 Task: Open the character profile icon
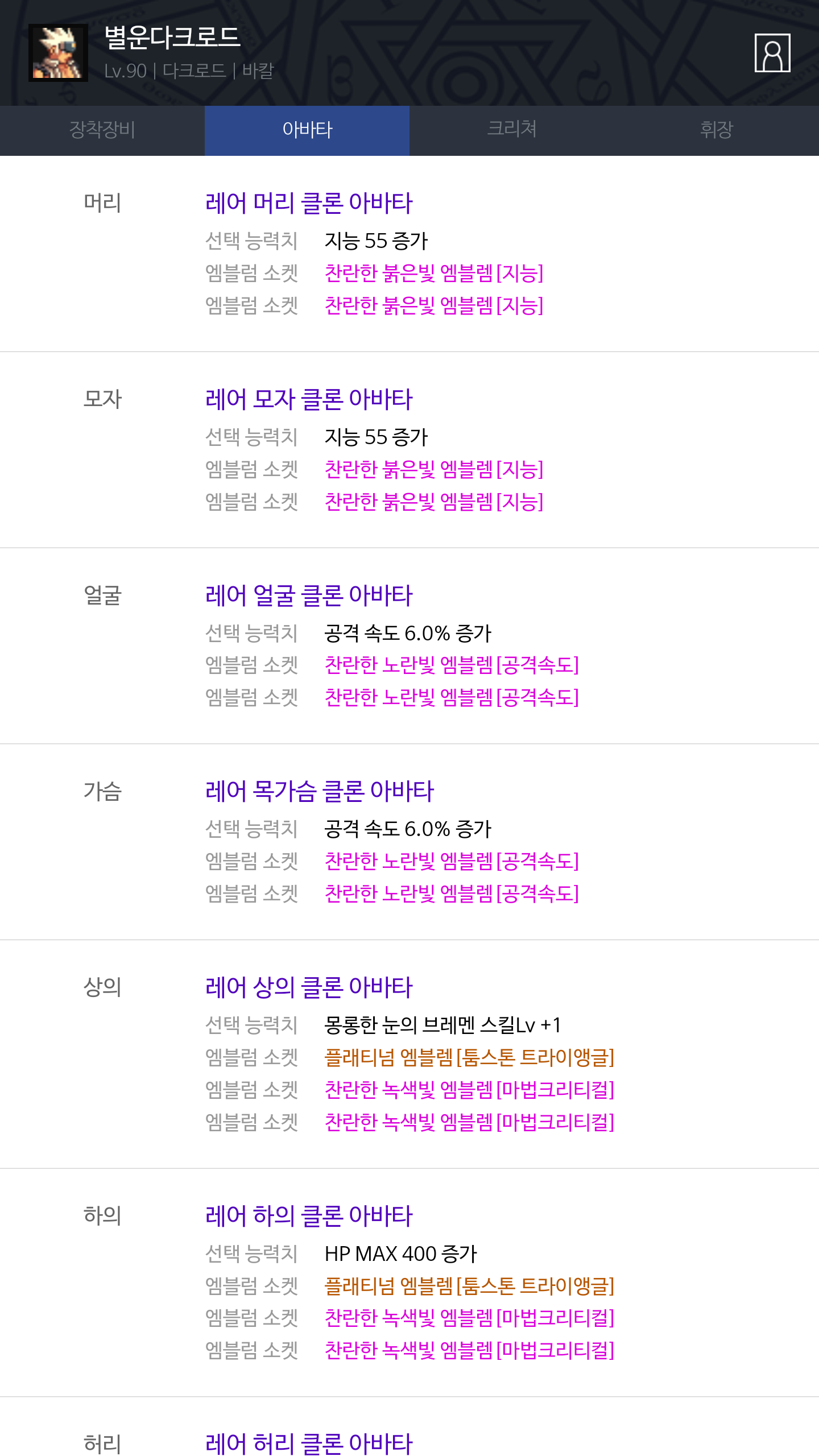click(x=772, y=53)
